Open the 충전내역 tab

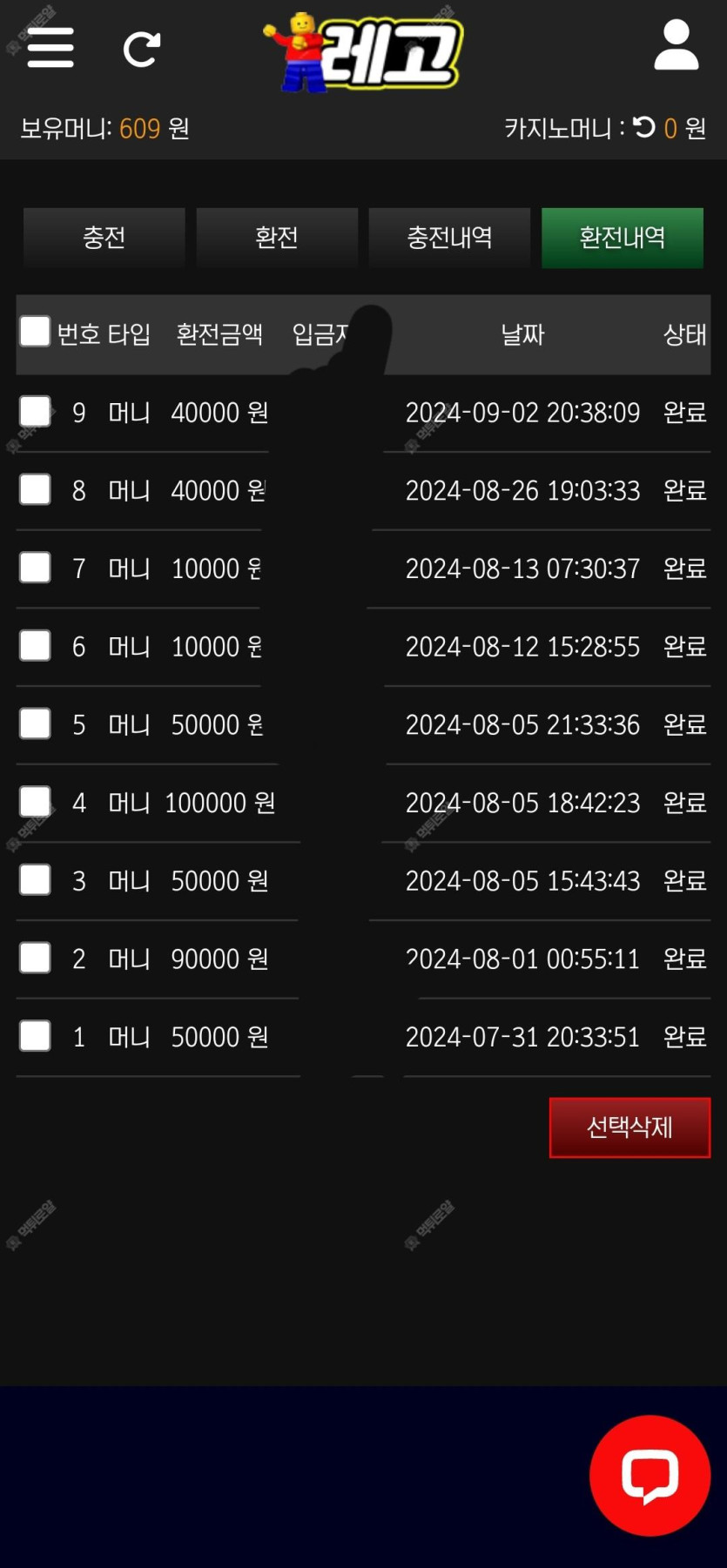449,238
